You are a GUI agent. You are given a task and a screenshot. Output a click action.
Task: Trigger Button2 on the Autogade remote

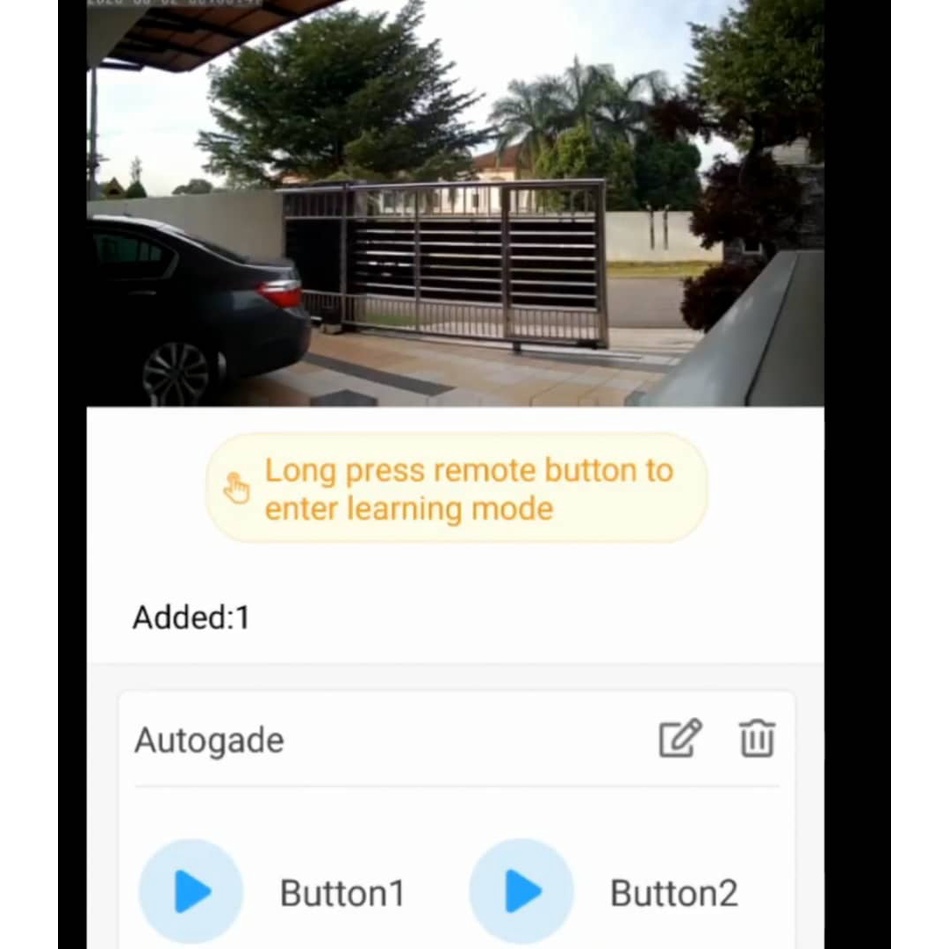[522, 891]
